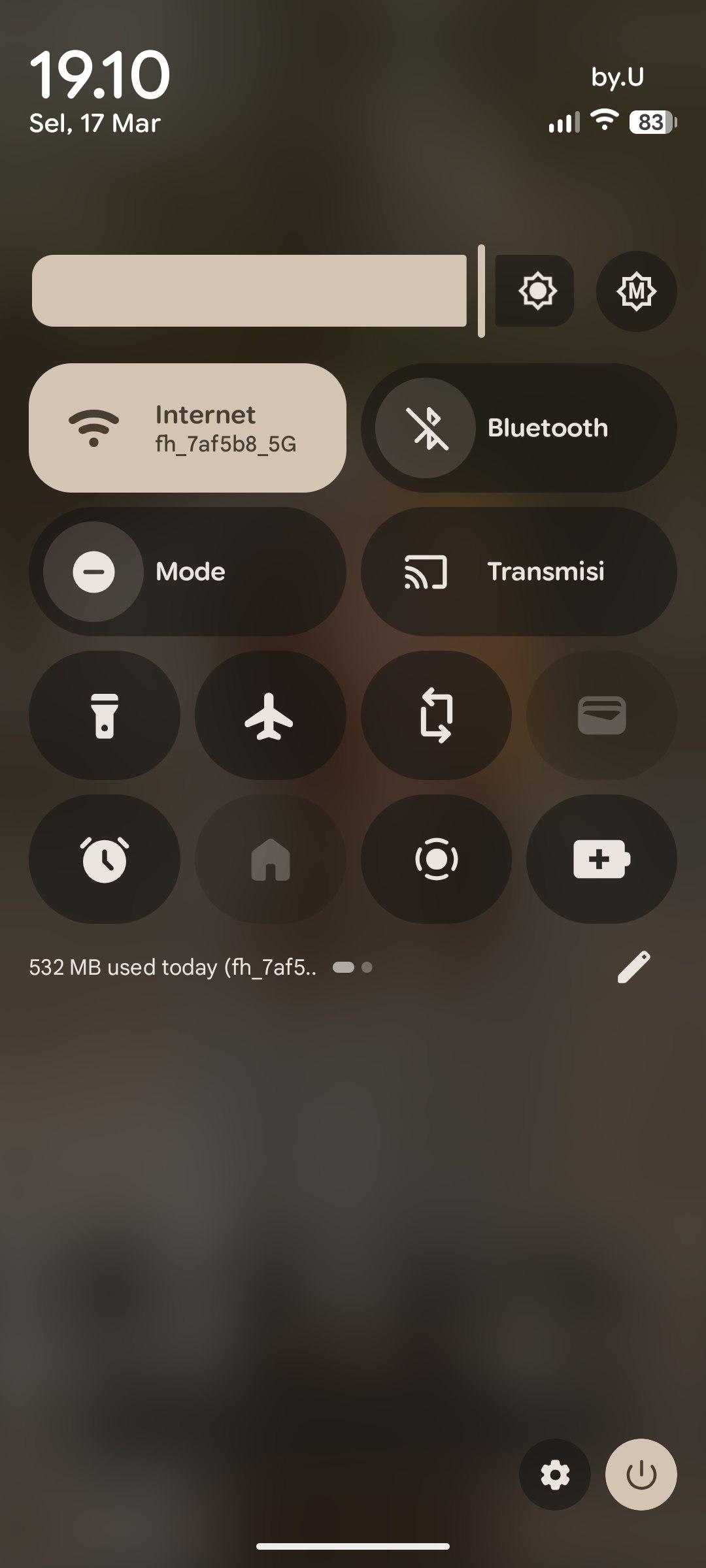Open the alarm clock tile
706x1568 pixels.
pos(105,859)
